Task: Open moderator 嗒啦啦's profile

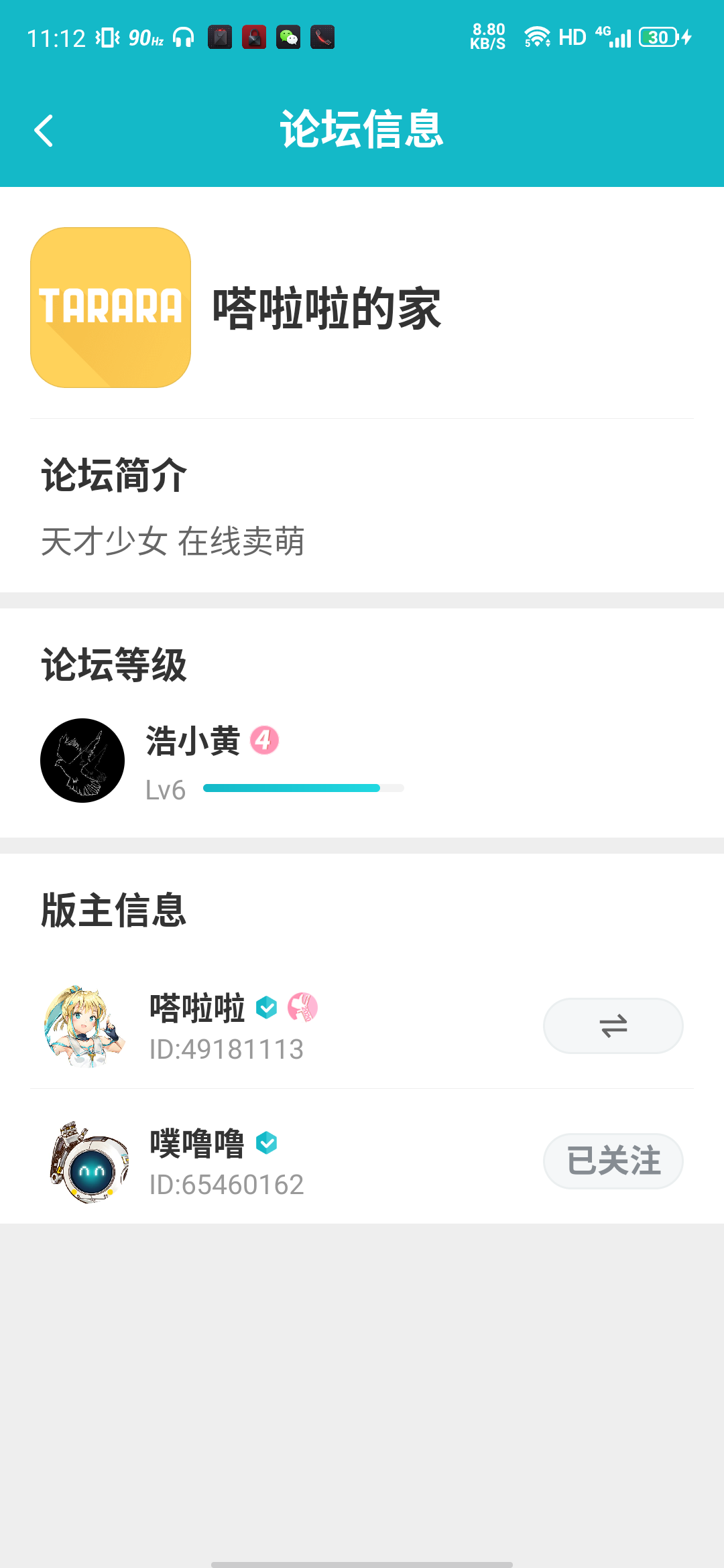Action: tap(84, 1026)
